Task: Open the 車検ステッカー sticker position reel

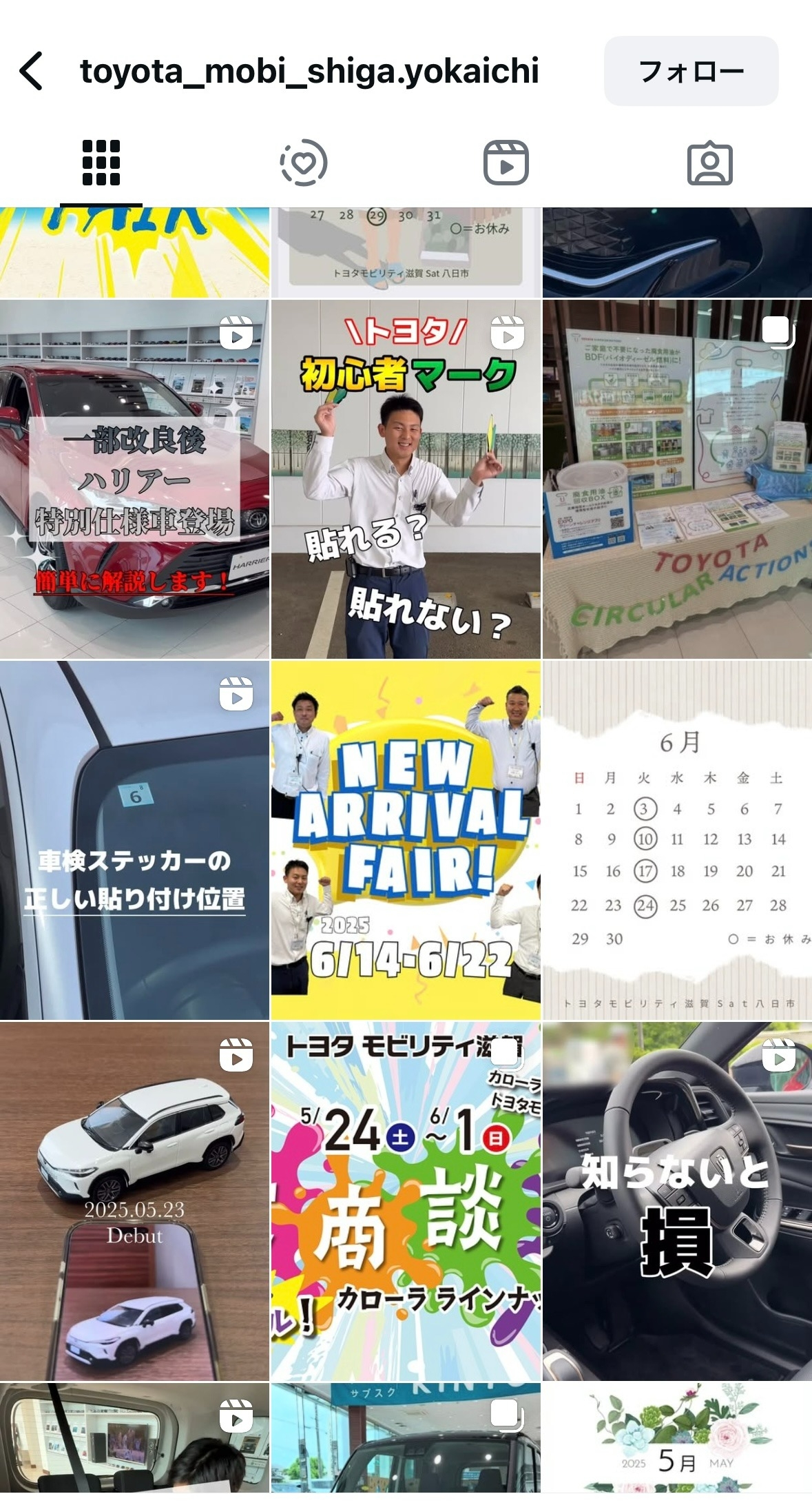Action: coord(134,840)
